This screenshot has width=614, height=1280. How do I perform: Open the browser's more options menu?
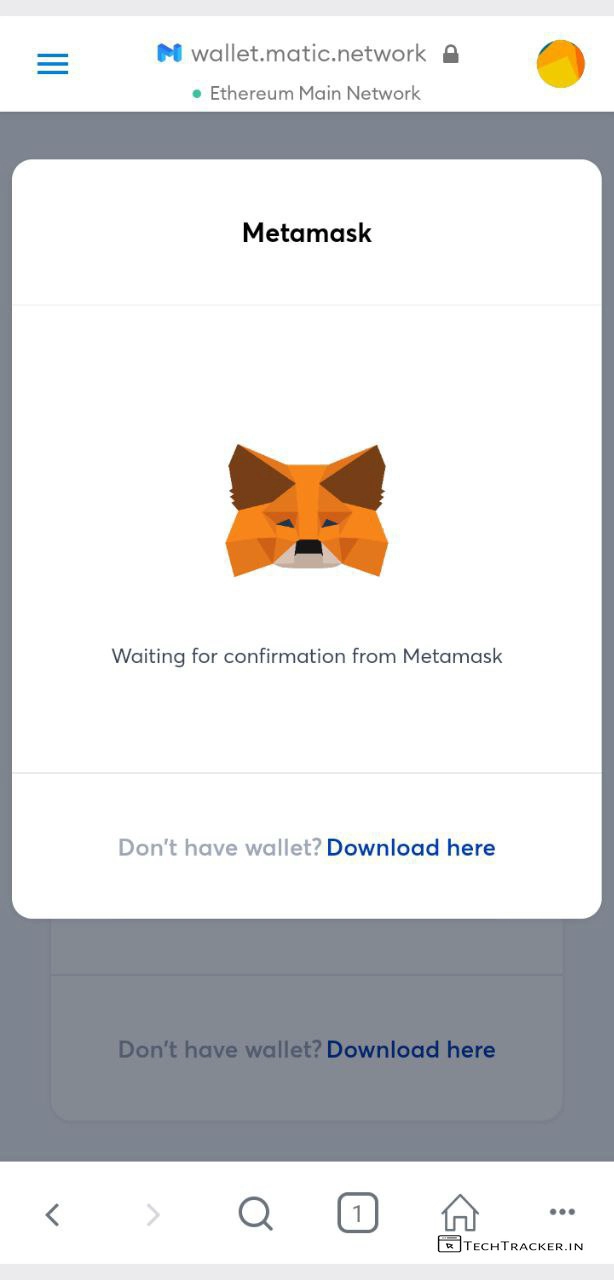[x=562, y=1212]
